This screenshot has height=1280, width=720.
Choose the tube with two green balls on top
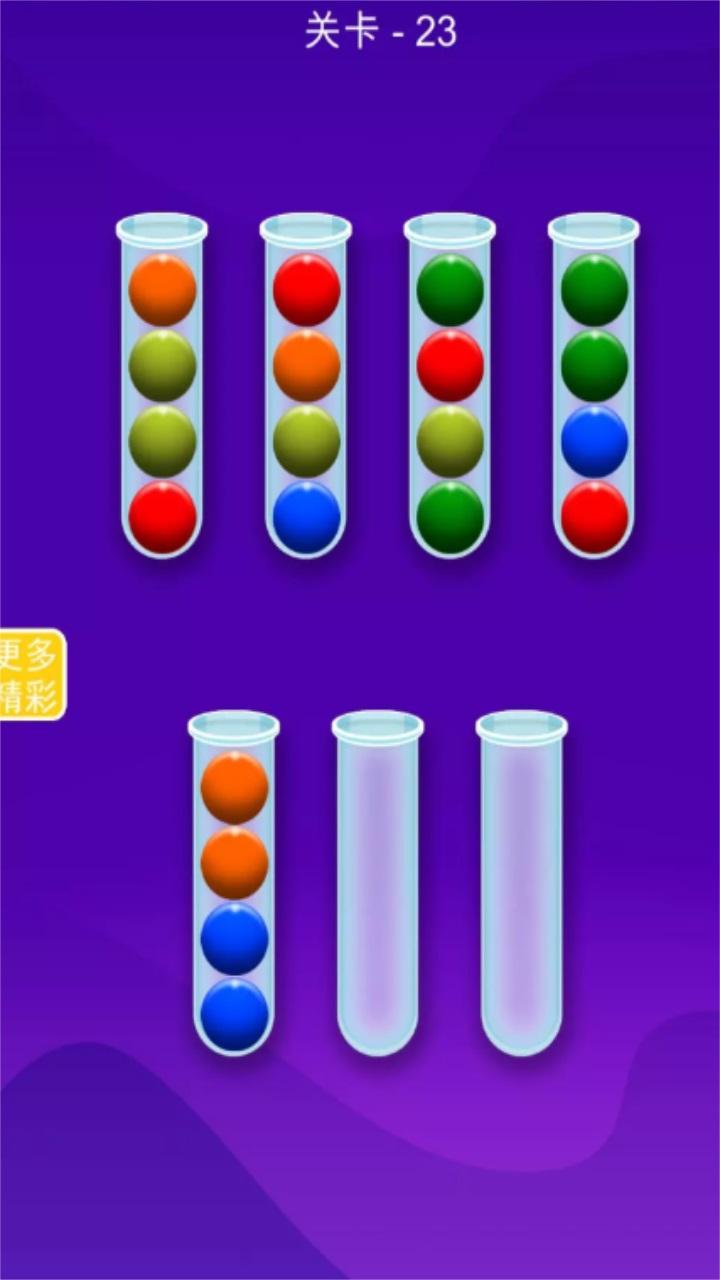coord(594,385)
